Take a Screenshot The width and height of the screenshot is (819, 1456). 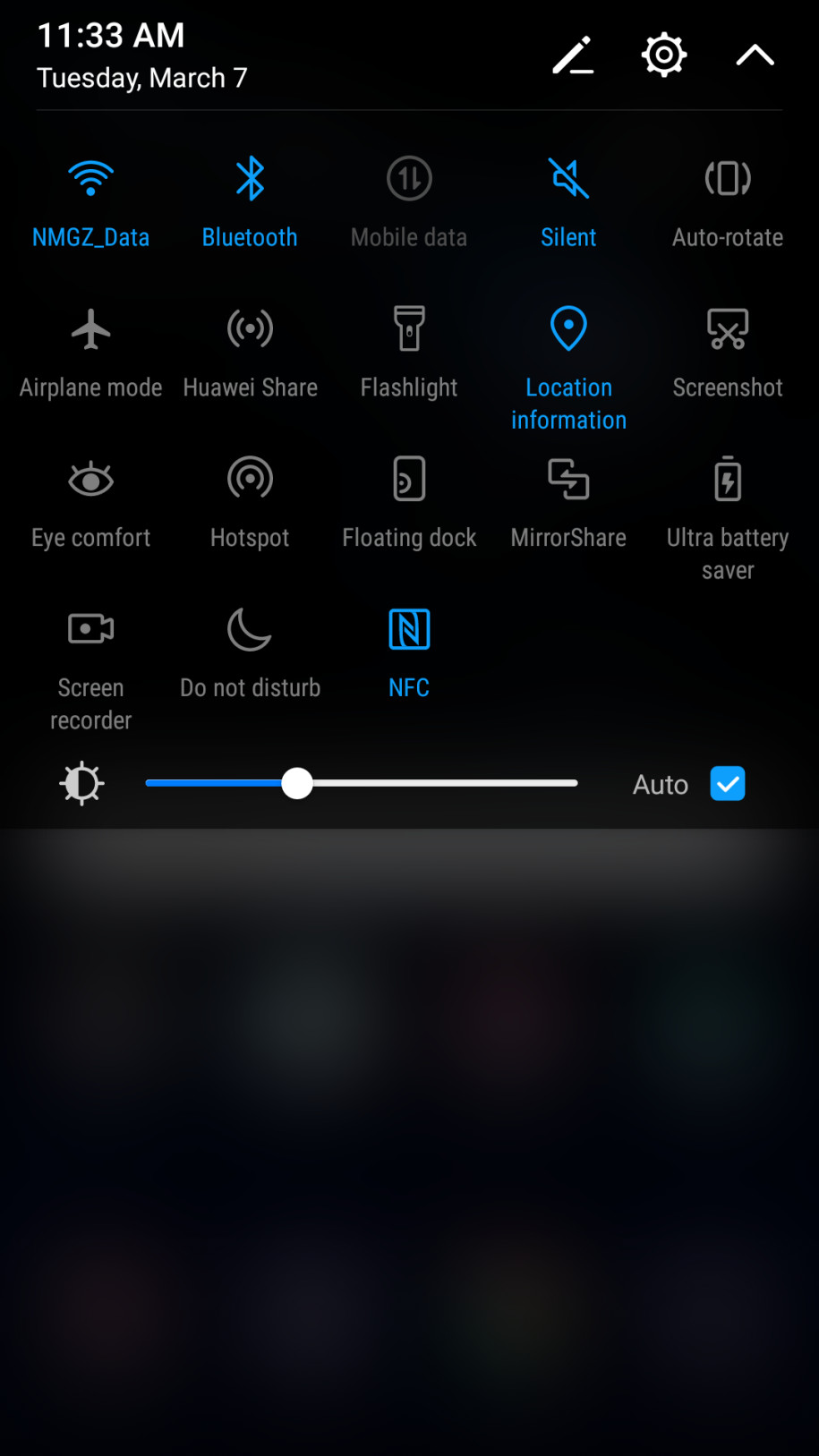(728, 329)
